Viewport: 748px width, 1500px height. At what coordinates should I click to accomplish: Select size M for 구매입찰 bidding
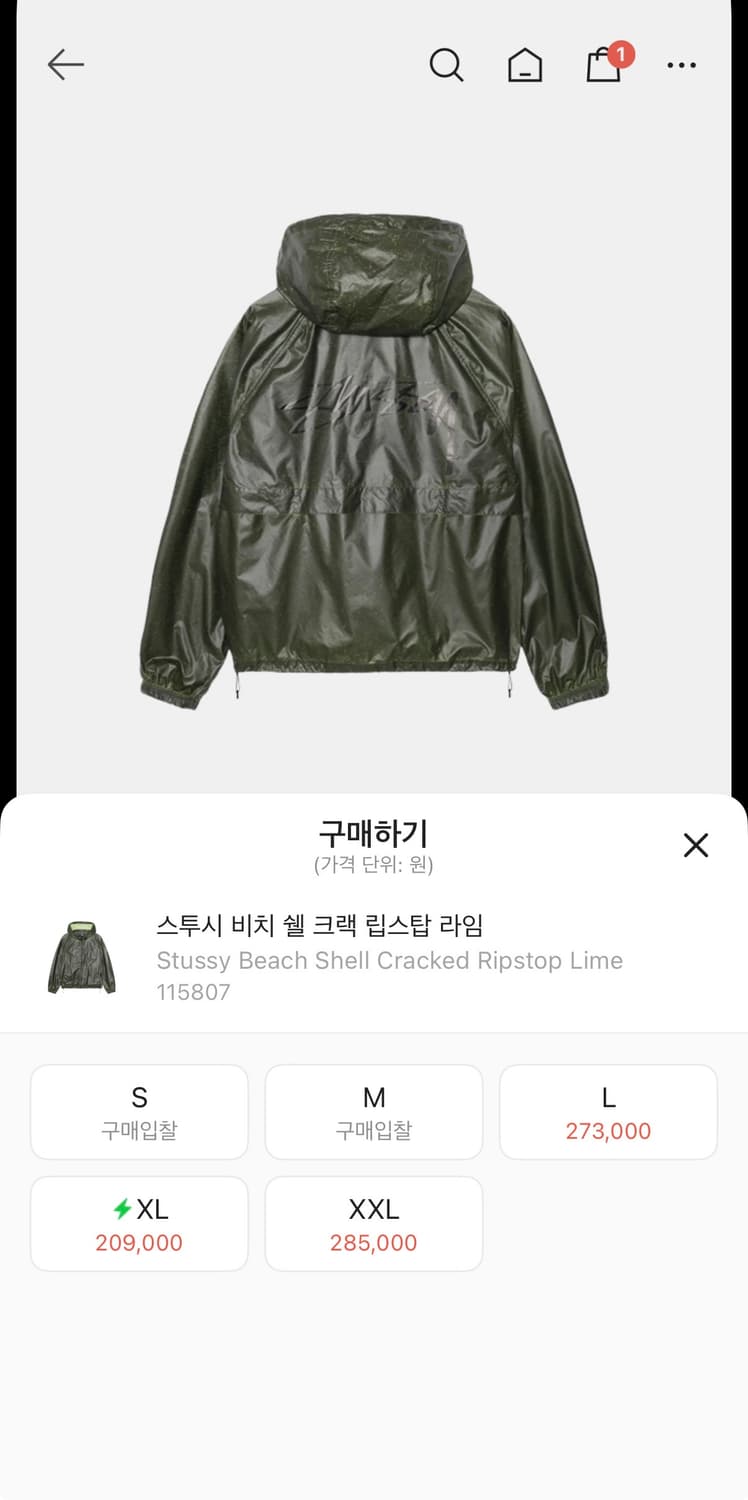tap(374, 1112)
